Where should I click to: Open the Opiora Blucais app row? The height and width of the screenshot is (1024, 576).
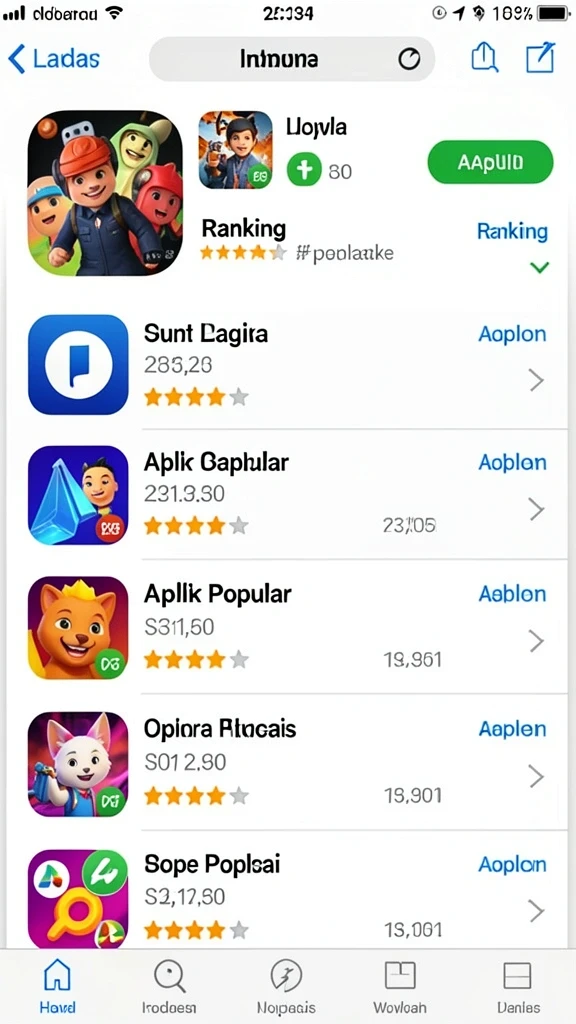pyautogui.click(x=288, y=763)
